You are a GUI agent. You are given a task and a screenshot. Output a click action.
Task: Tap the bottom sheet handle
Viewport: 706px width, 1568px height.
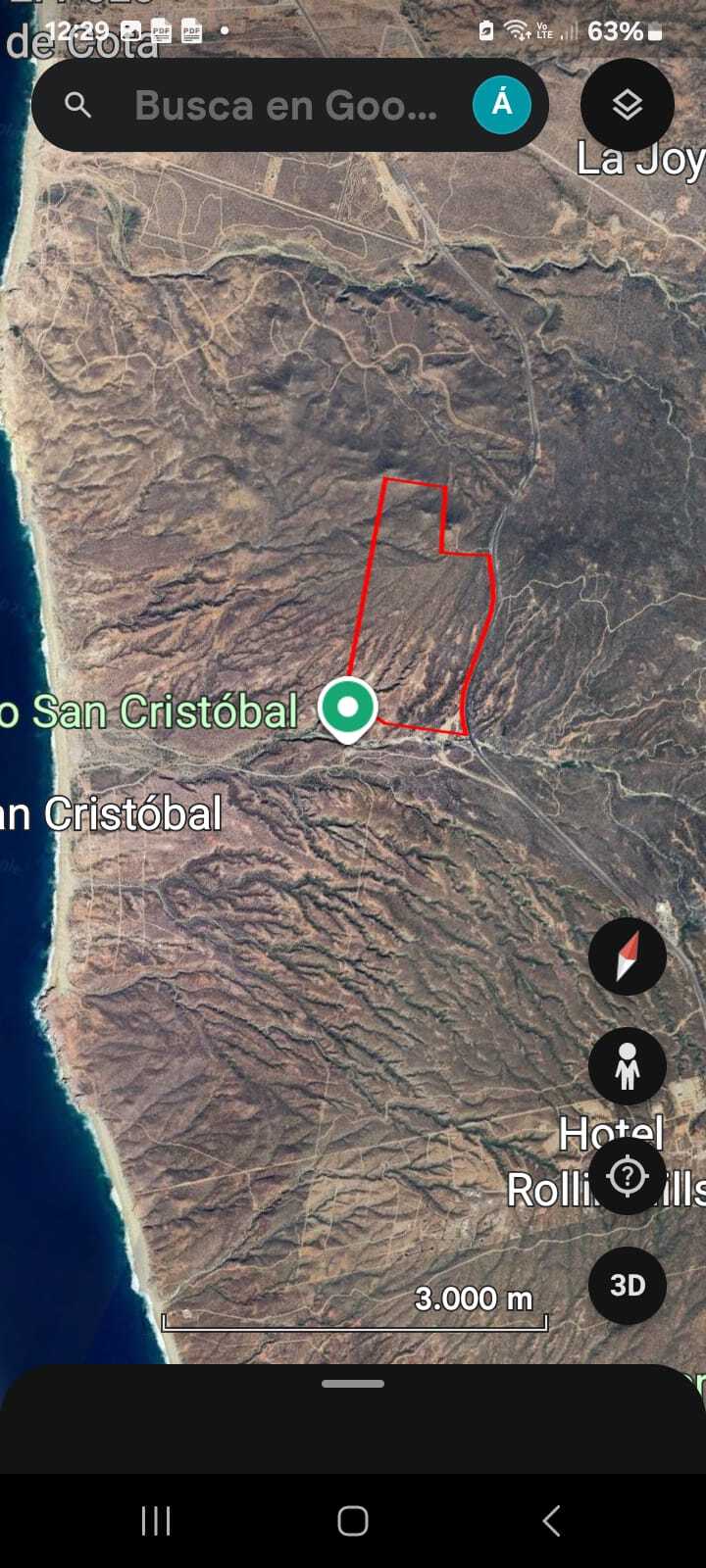click(353, 1384)
